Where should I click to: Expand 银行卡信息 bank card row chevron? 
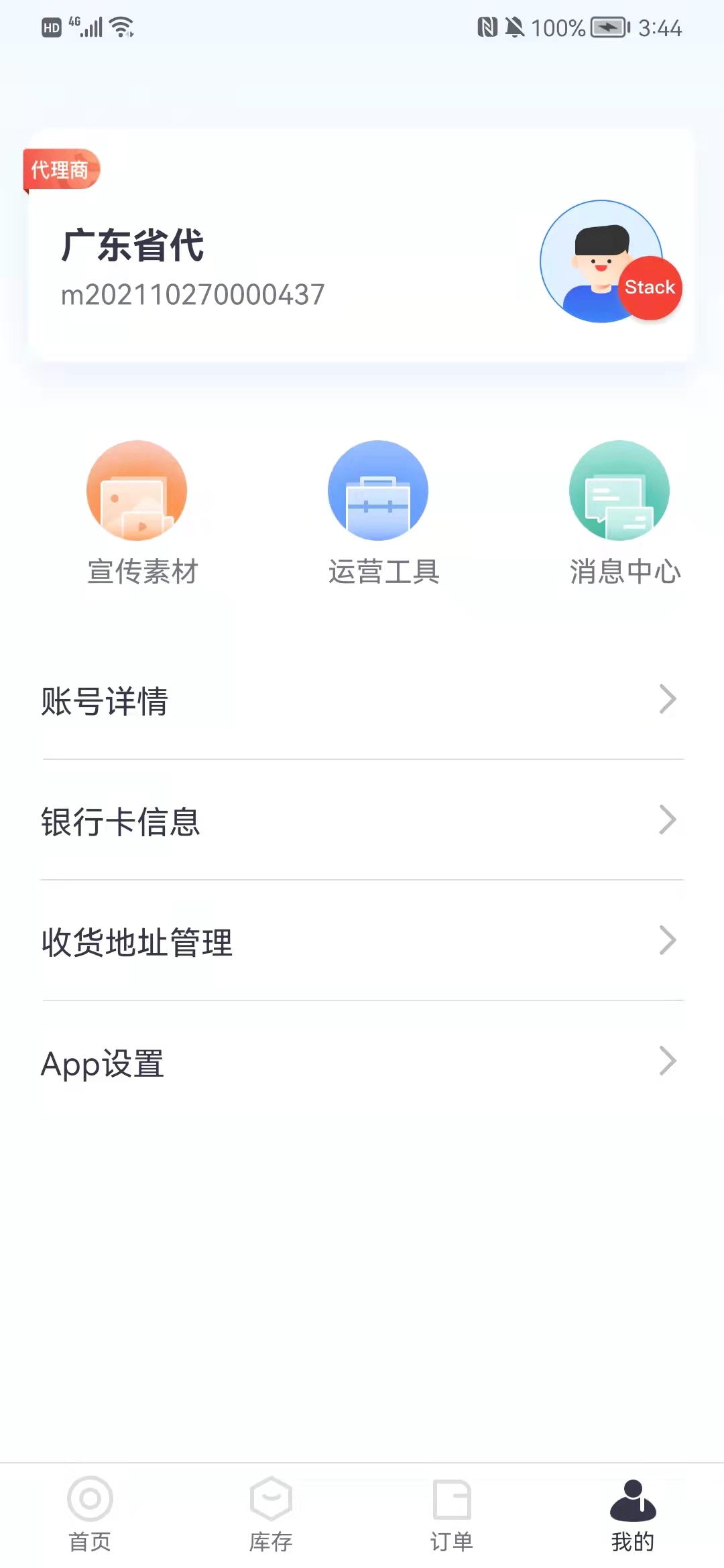tap(668, 820)
